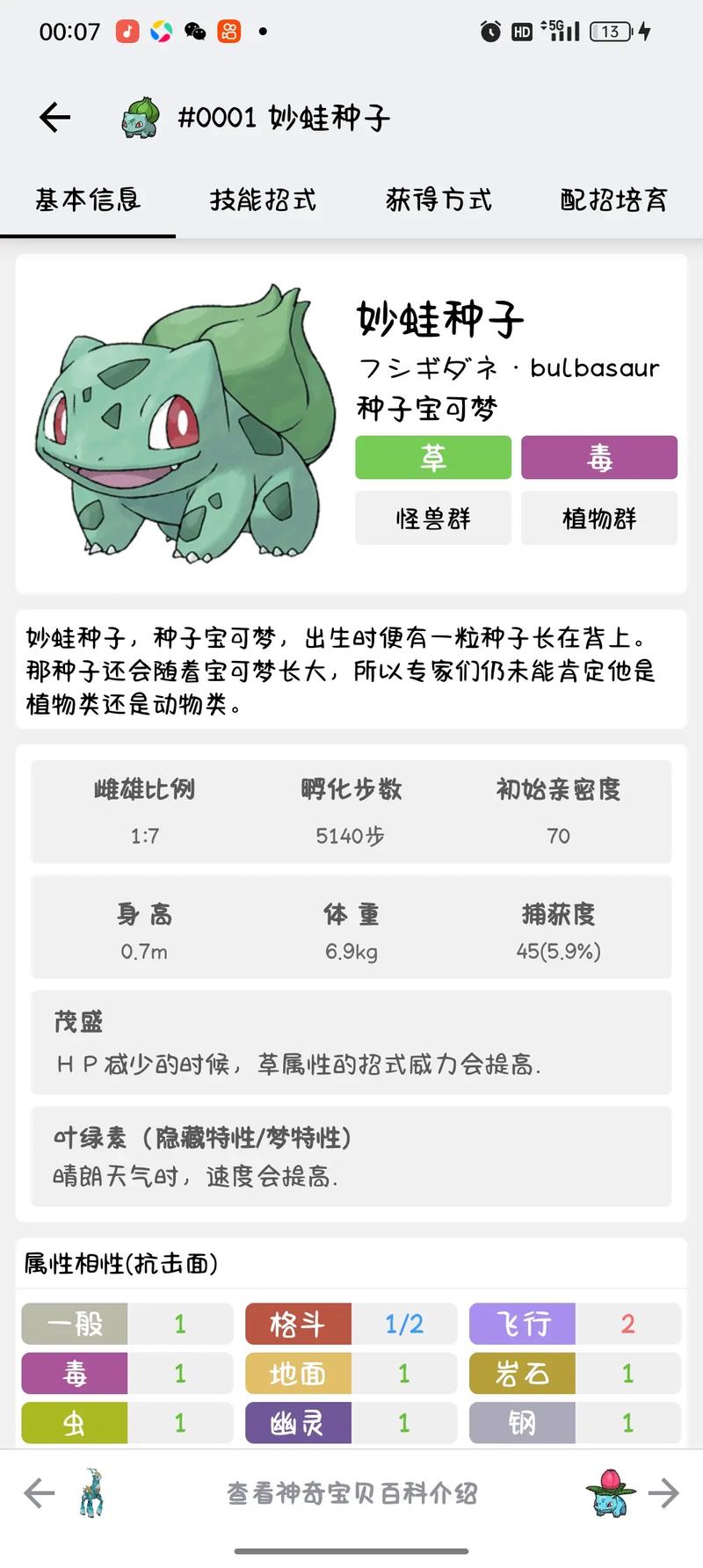703x1568 pixels.
Task: Open the 配招培育 tab
Action: pyautogui.click(x=612, y=200)
